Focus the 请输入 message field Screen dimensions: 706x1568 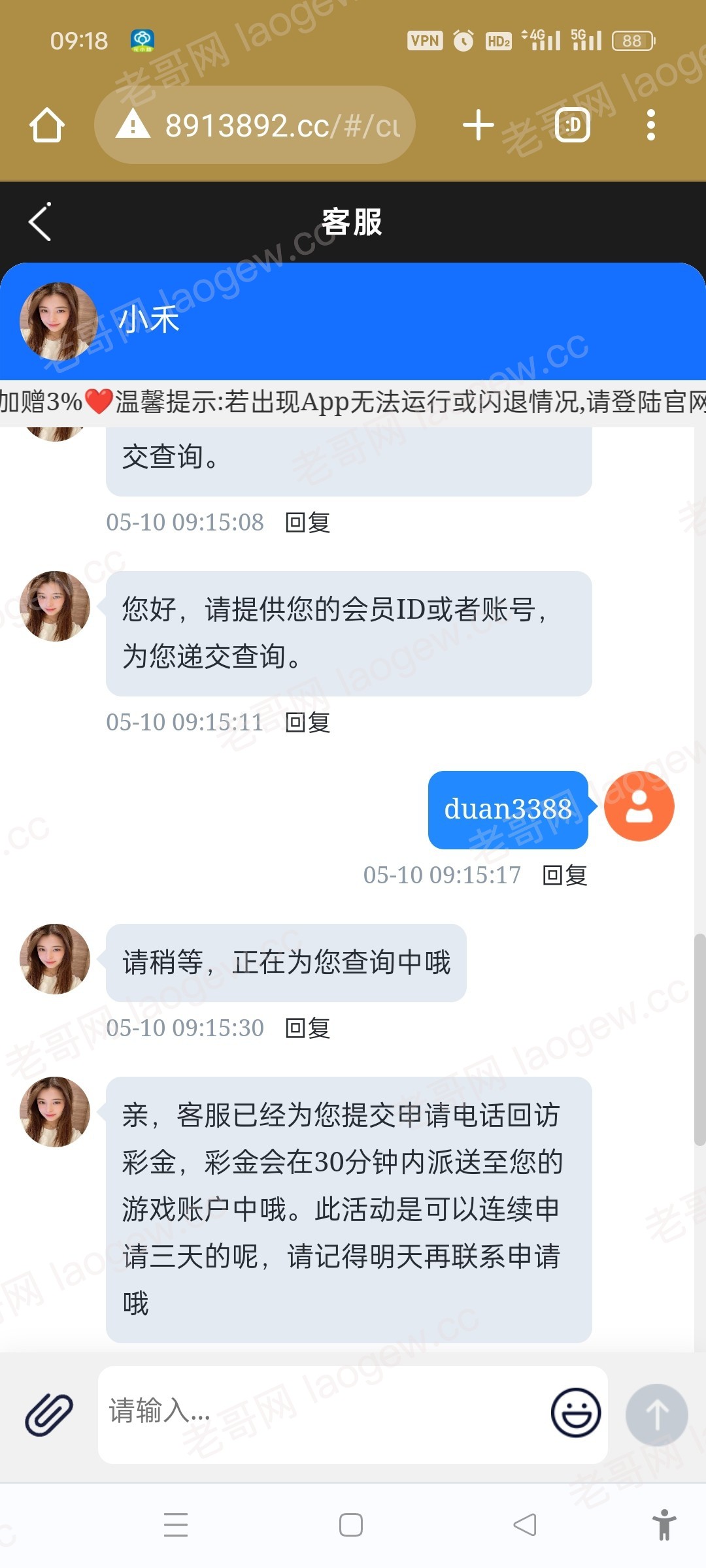pos(320,1413)
